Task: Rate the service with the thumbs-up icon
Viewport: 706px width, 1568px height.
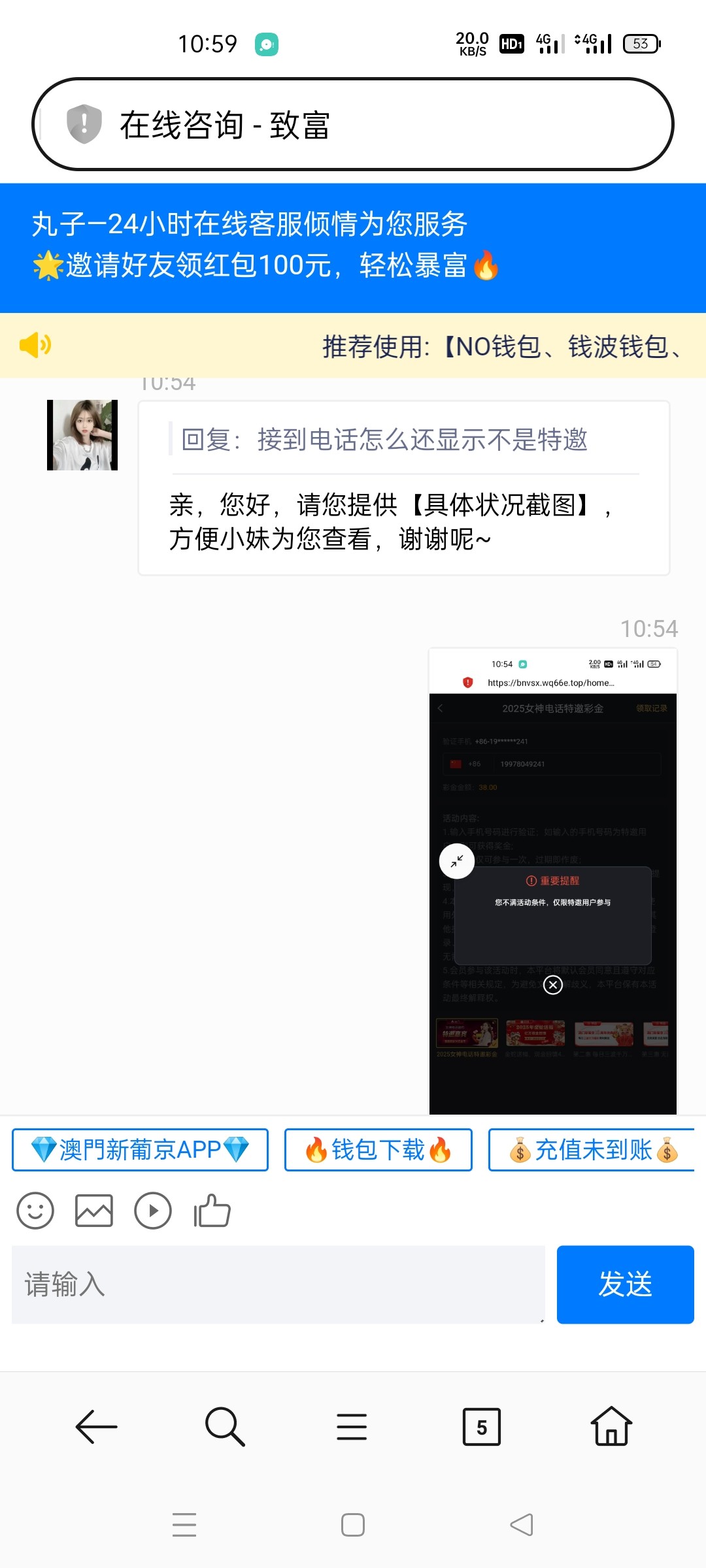Action: [212, 1211]
